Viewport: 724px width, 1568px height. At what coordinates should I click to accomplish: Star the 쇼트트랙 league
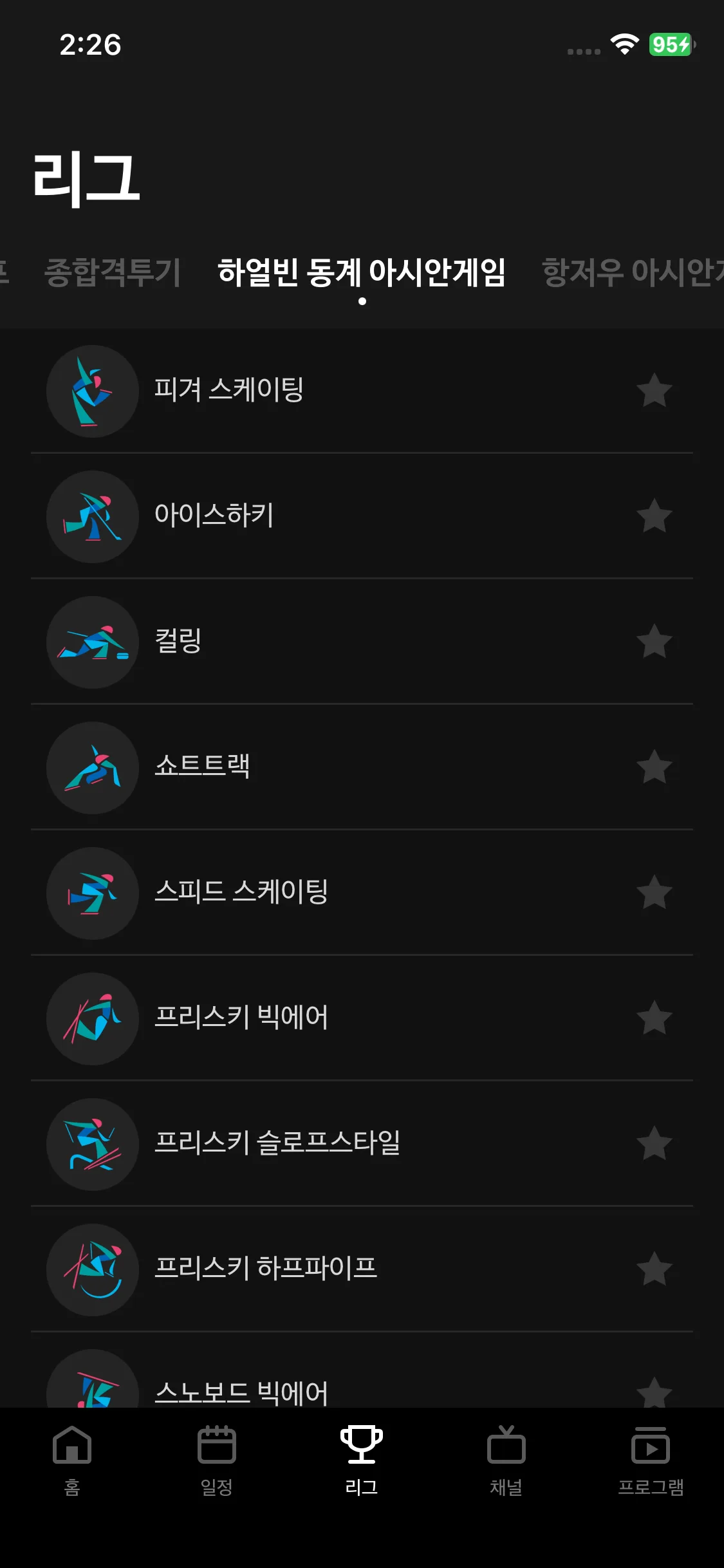tap(654, 767)
